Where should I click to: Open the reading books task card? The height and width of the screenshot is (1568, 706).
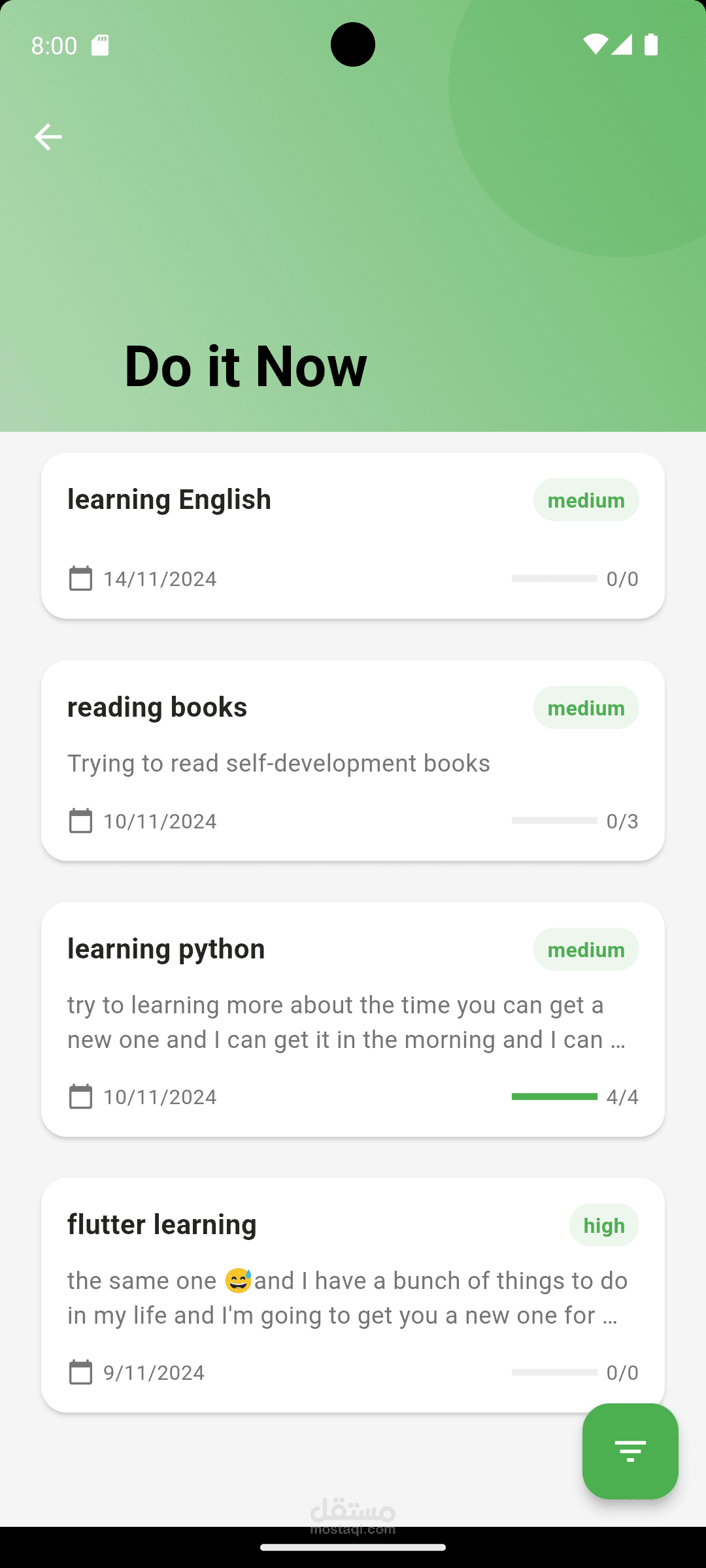click(x=353, y=760)
